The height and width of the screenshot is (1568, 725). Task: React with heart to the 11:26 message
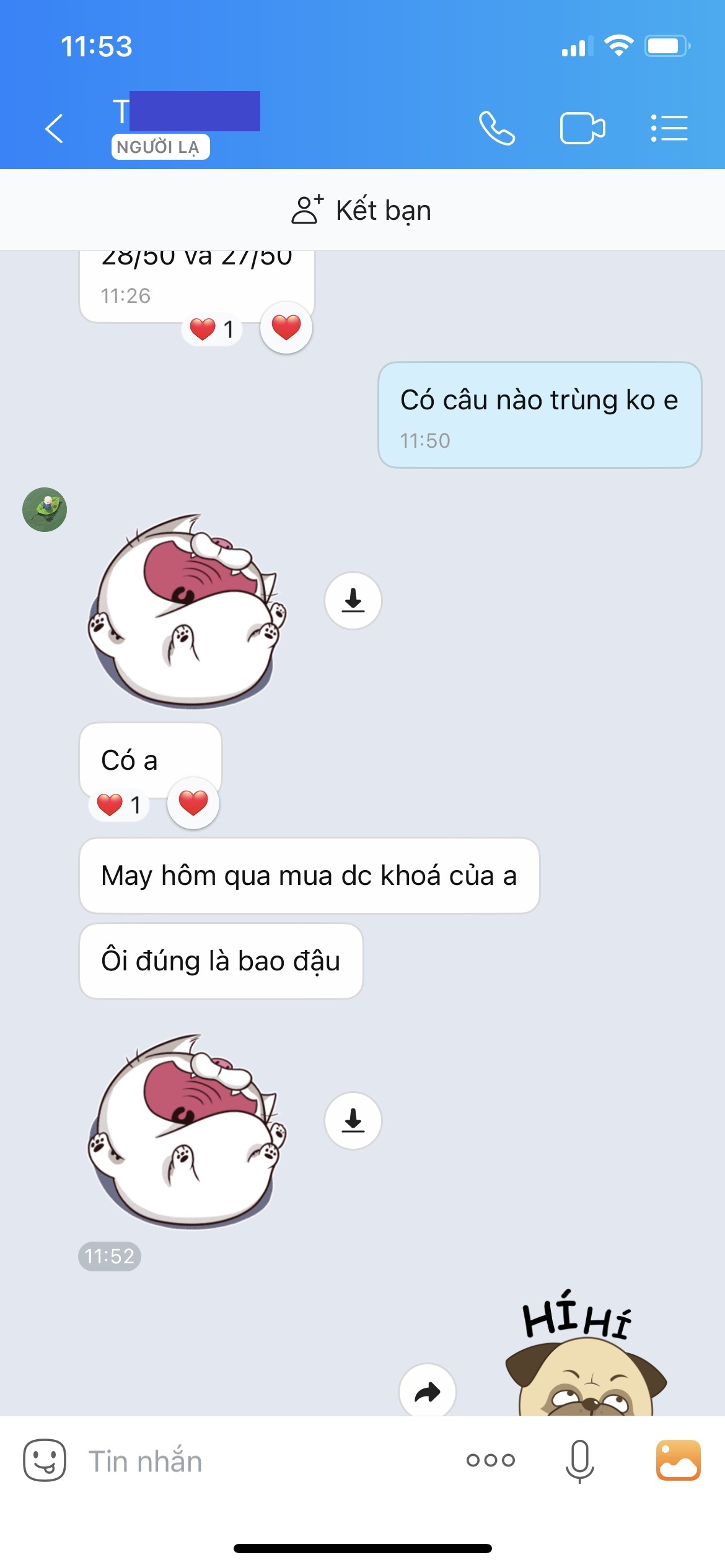click(x=286, y=328)
